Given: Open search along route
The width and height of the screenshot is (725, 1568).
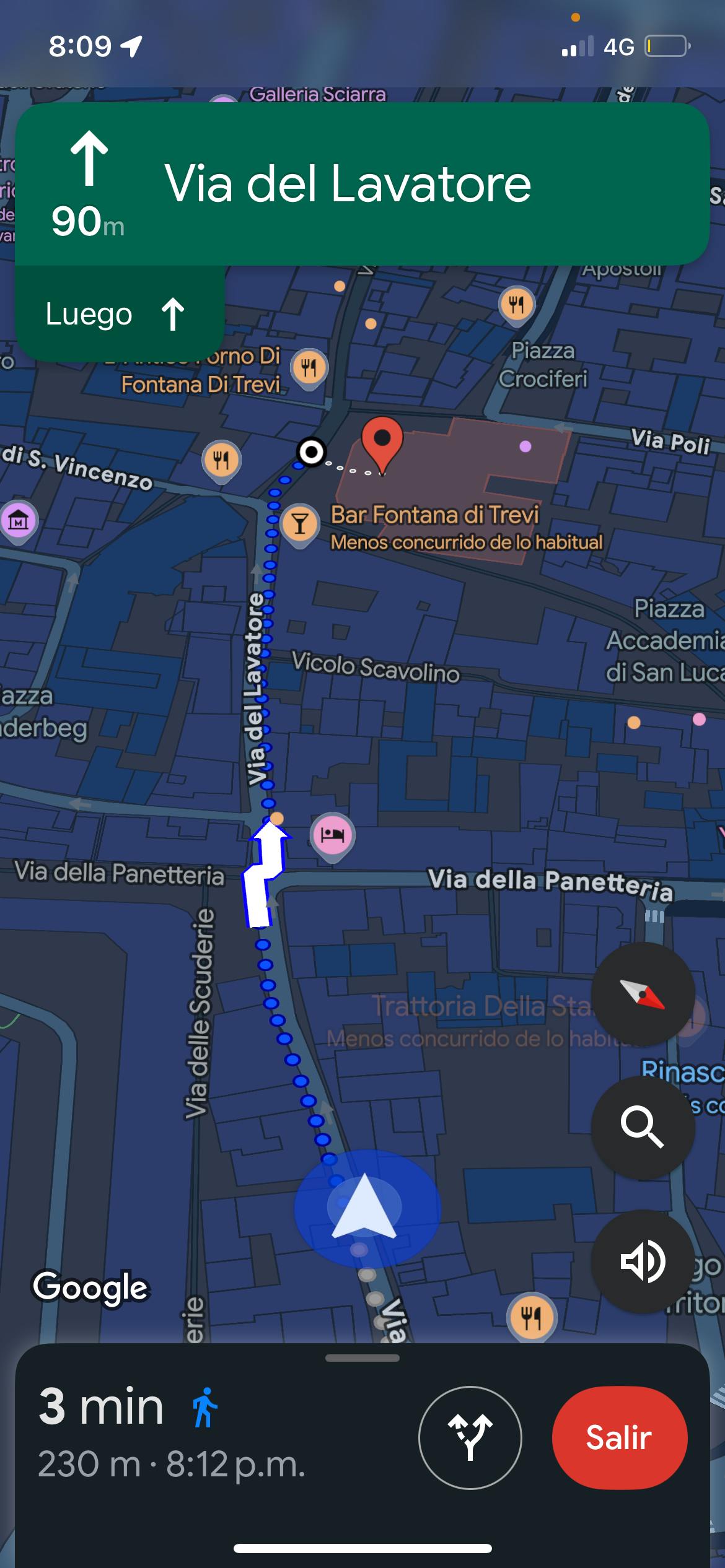Looking at the screenshot, I should (643, 1128).
